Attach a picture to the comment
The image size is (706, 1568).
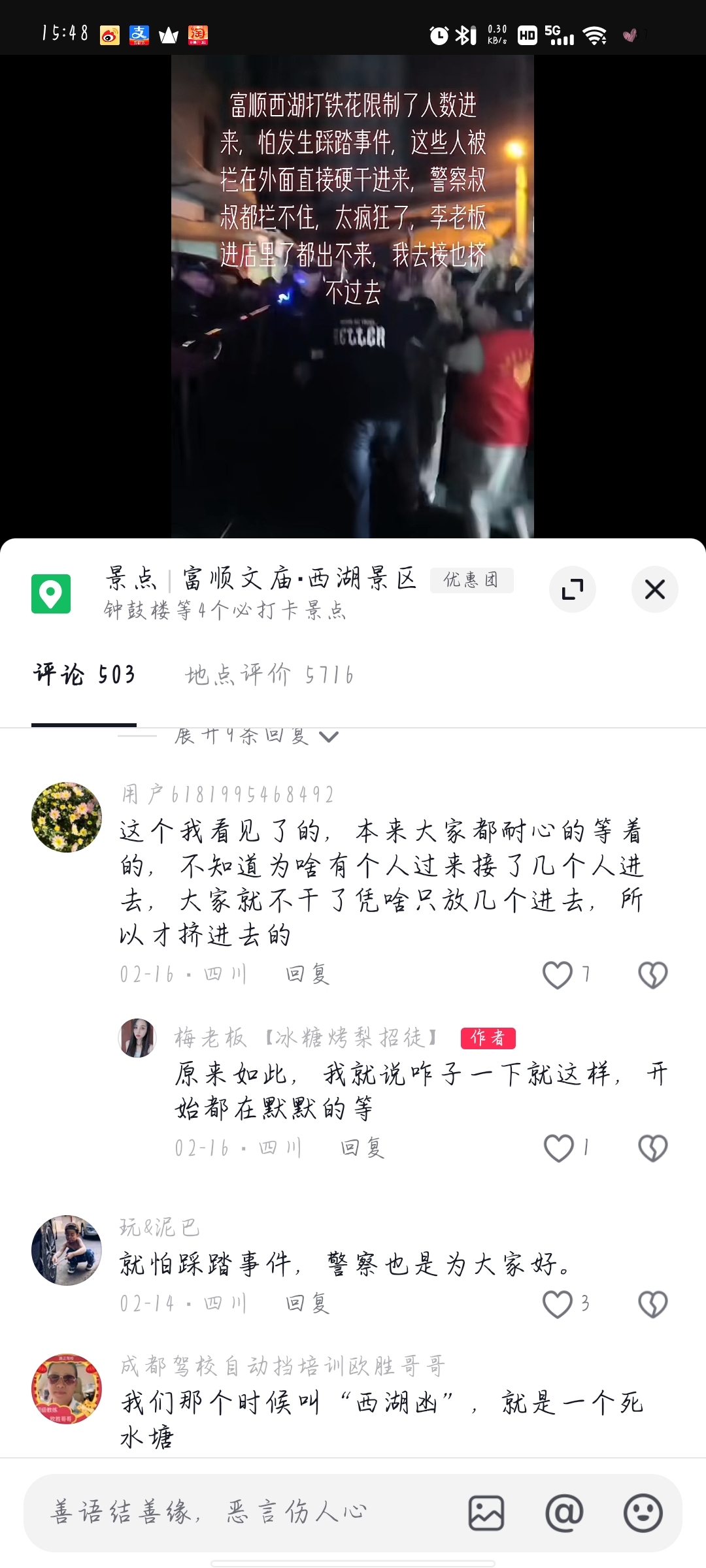point(486,1512)
